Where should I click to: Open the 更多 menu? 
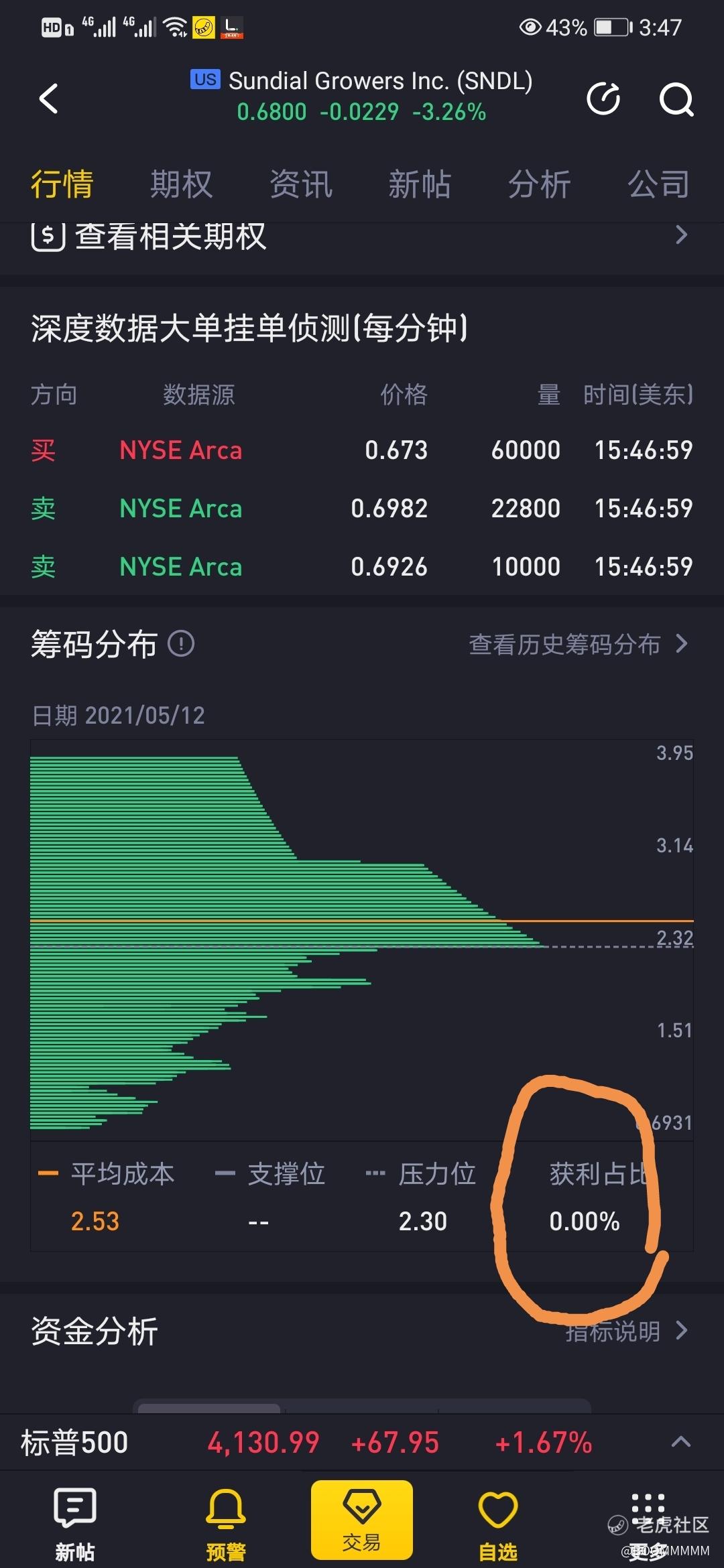pos(648,1522)
